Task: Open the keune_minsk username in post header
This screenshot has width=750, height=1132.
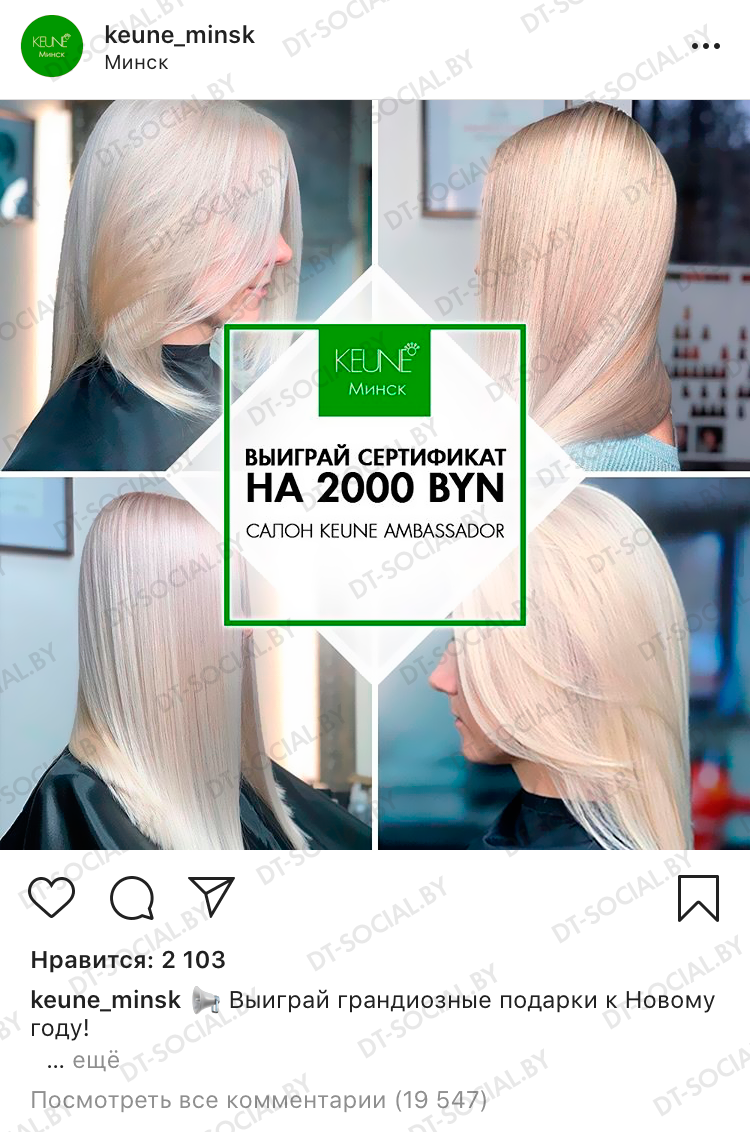Action: [x=179, y=34]
